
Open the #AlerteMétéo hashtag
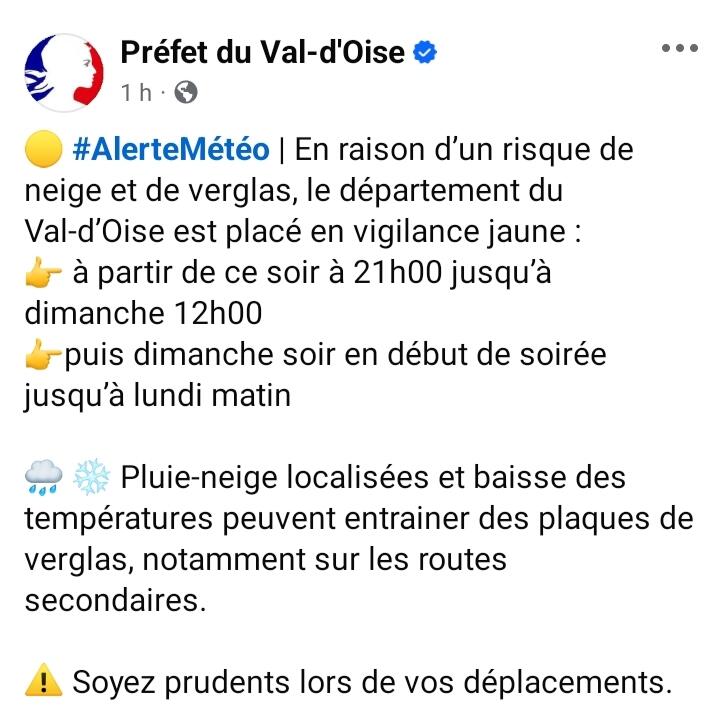click(171, 150)
